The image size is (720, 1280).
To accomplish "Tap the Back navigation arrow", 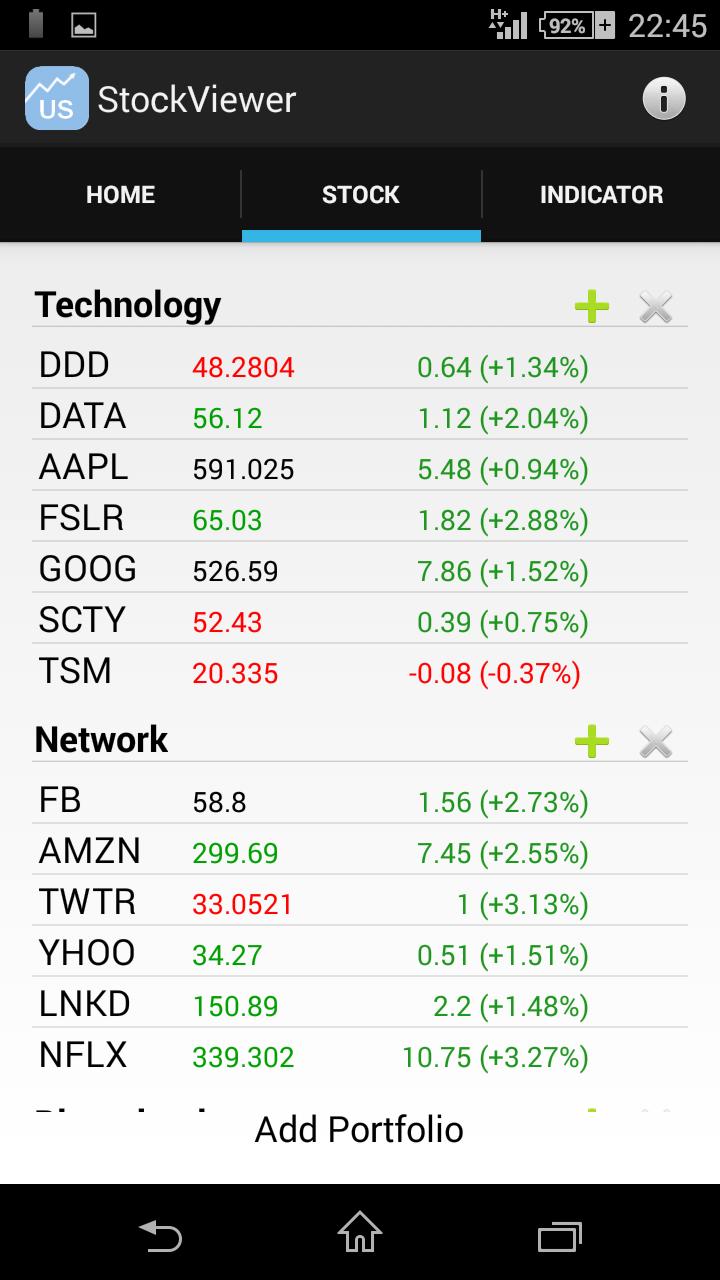I will point(159,1237).
